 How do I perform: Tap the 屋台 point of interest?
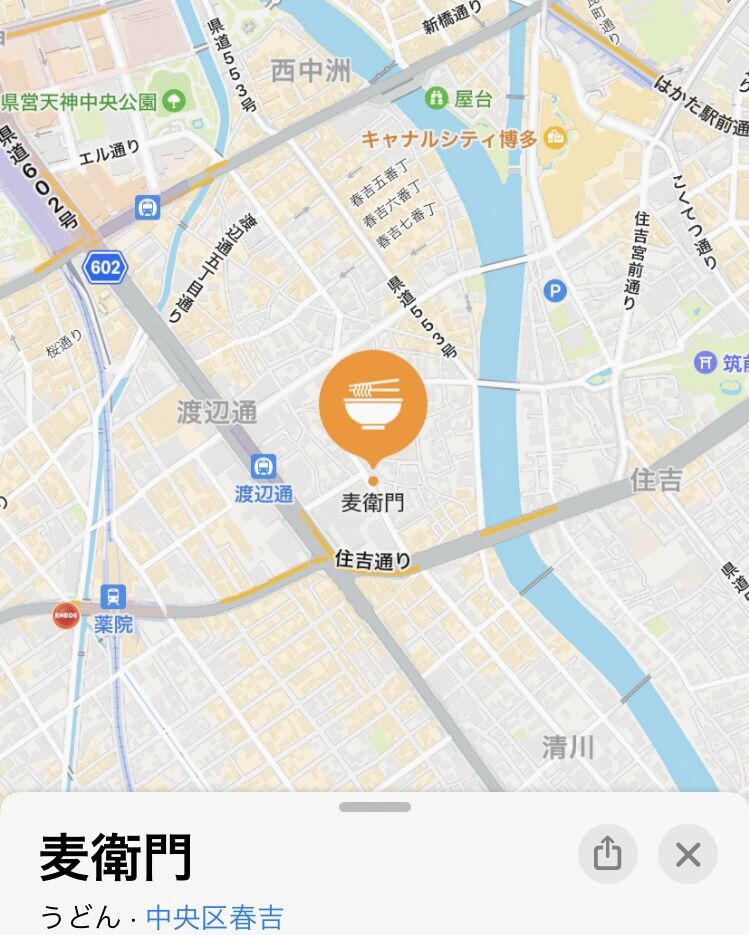435,98
